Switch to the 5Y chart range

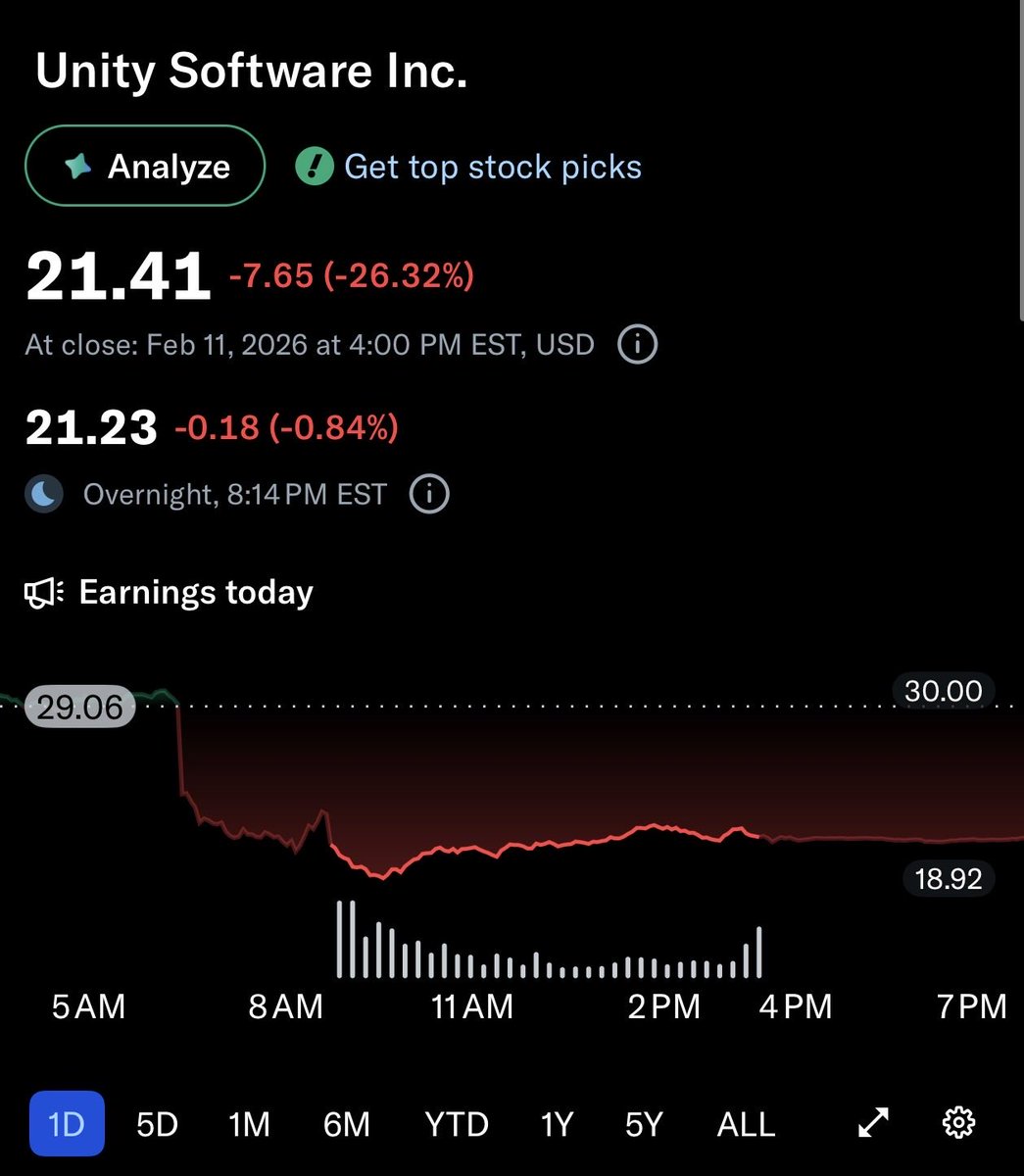[644, 1124]
